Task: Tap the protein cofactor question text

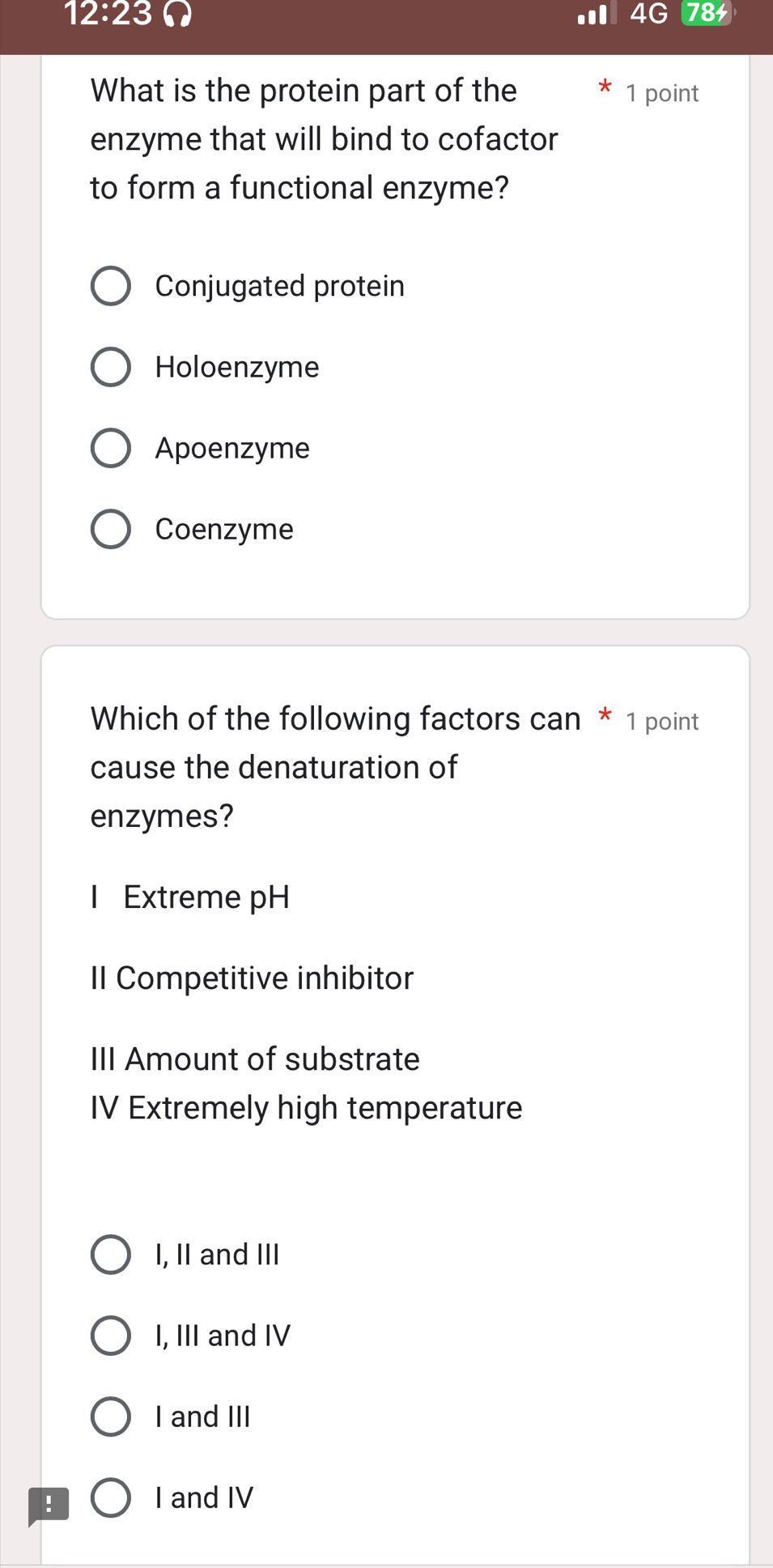Action: click(x=322, y=138)
